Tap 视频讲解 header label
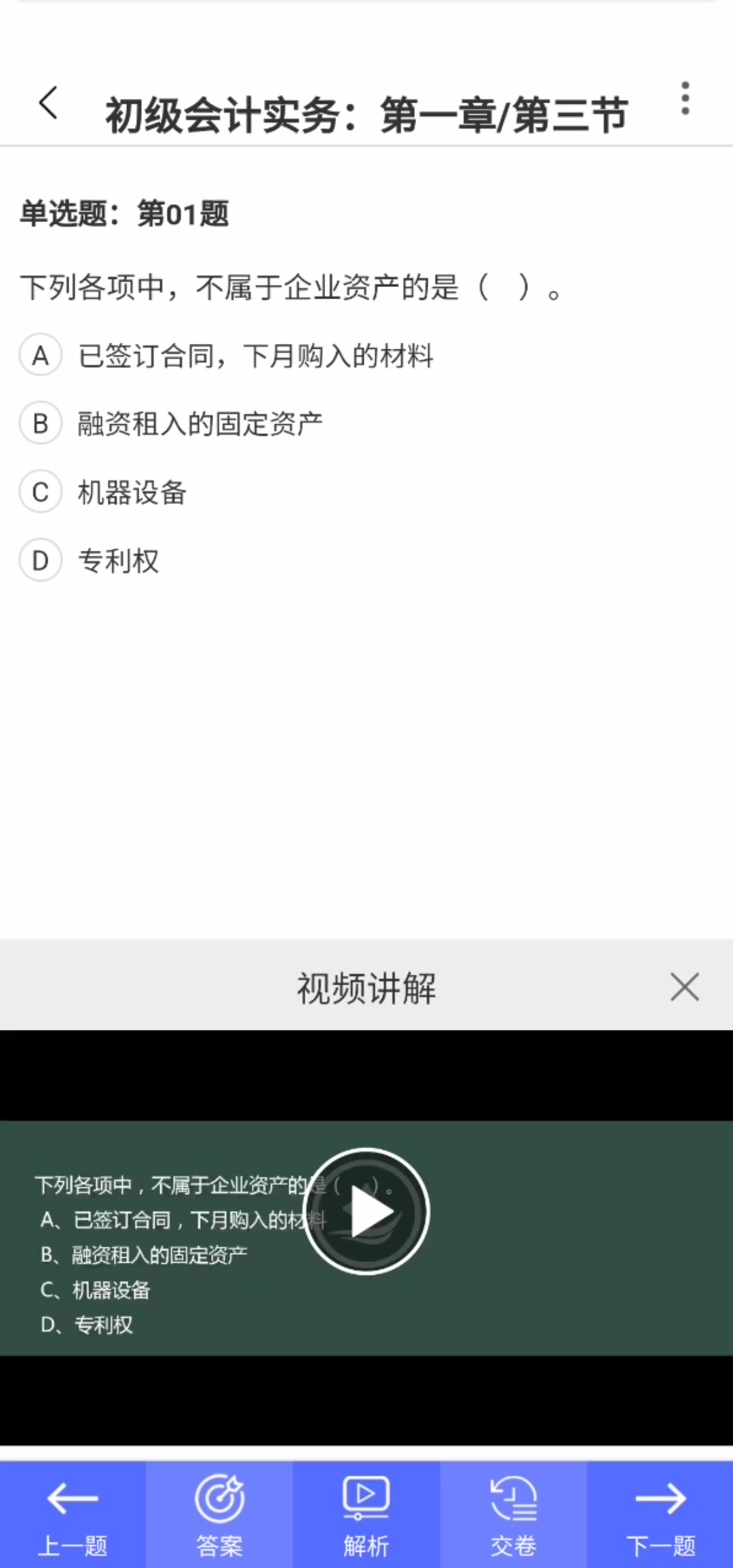The width and height of the screenshot is (733, 1568). point(366,989)
